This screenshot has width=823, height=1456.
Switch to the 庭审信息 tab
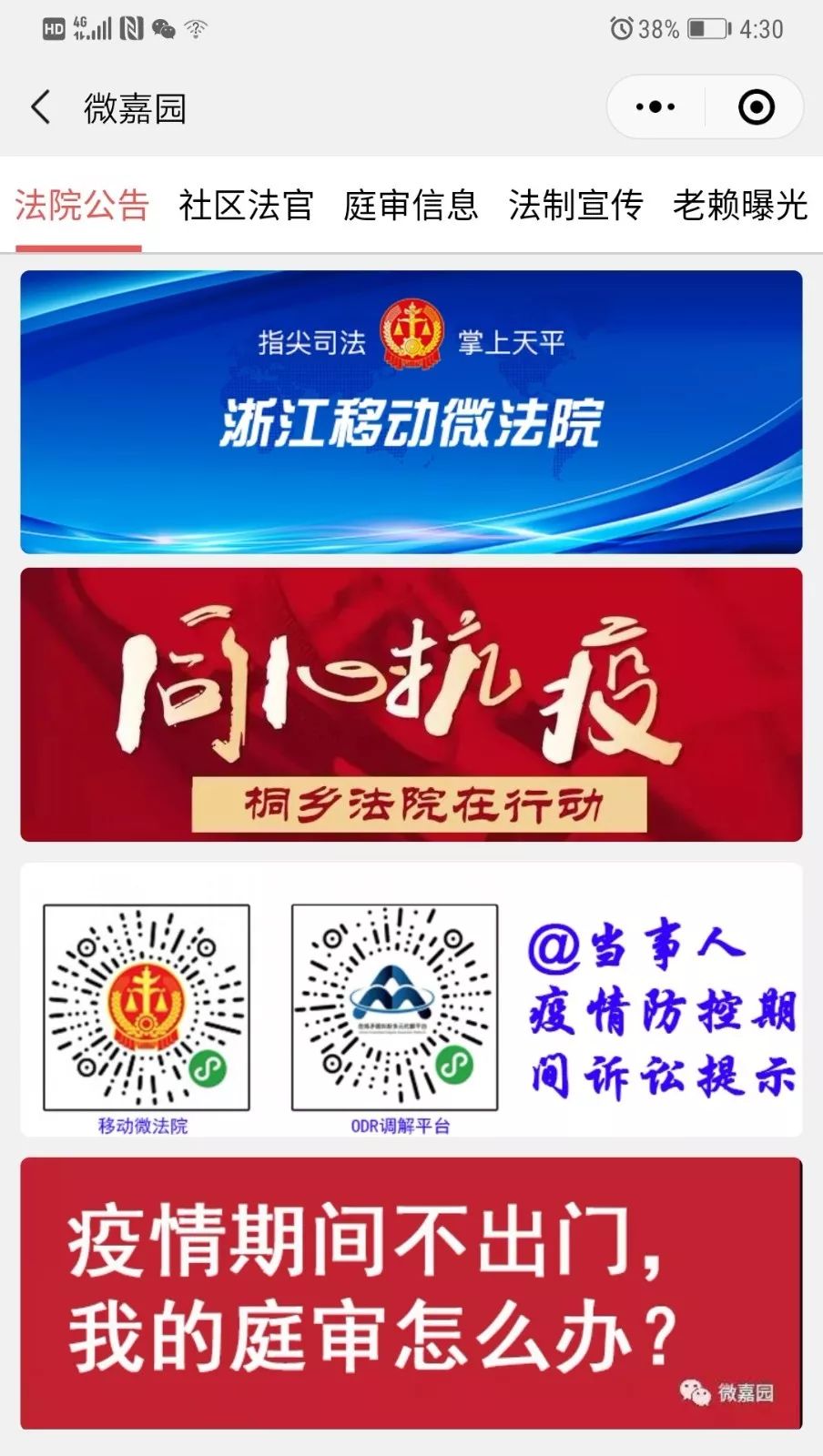411,206
